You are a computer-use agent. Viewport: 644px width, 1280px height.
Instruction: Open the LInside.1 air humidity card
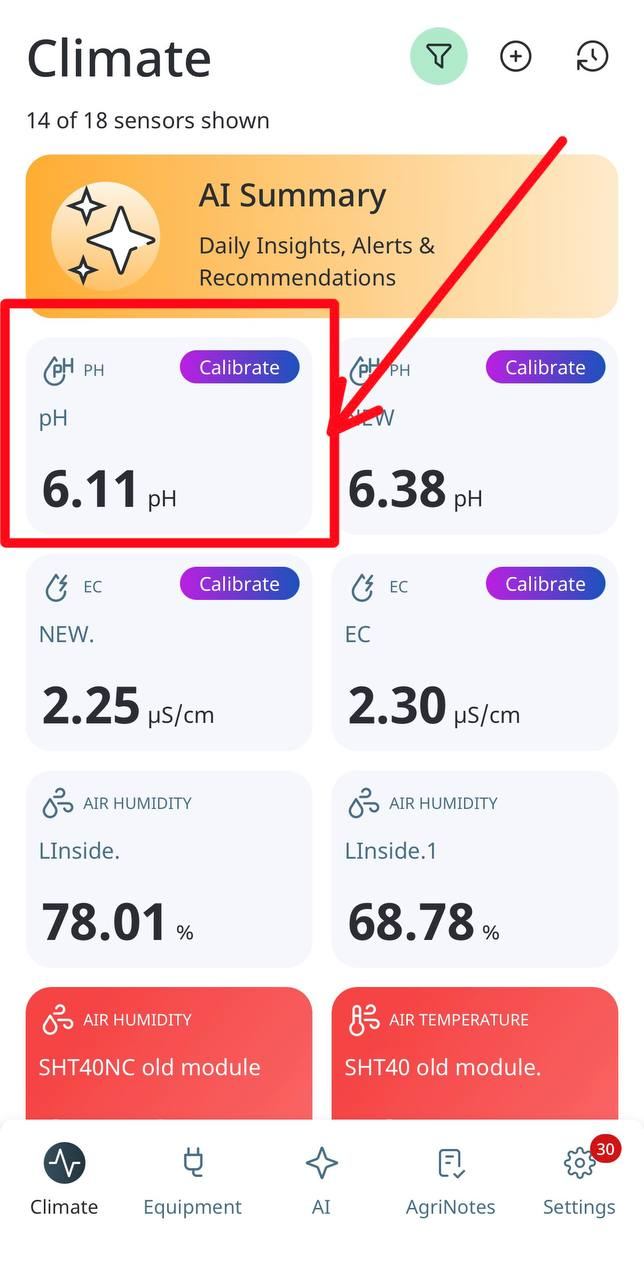tap(474, 868)
